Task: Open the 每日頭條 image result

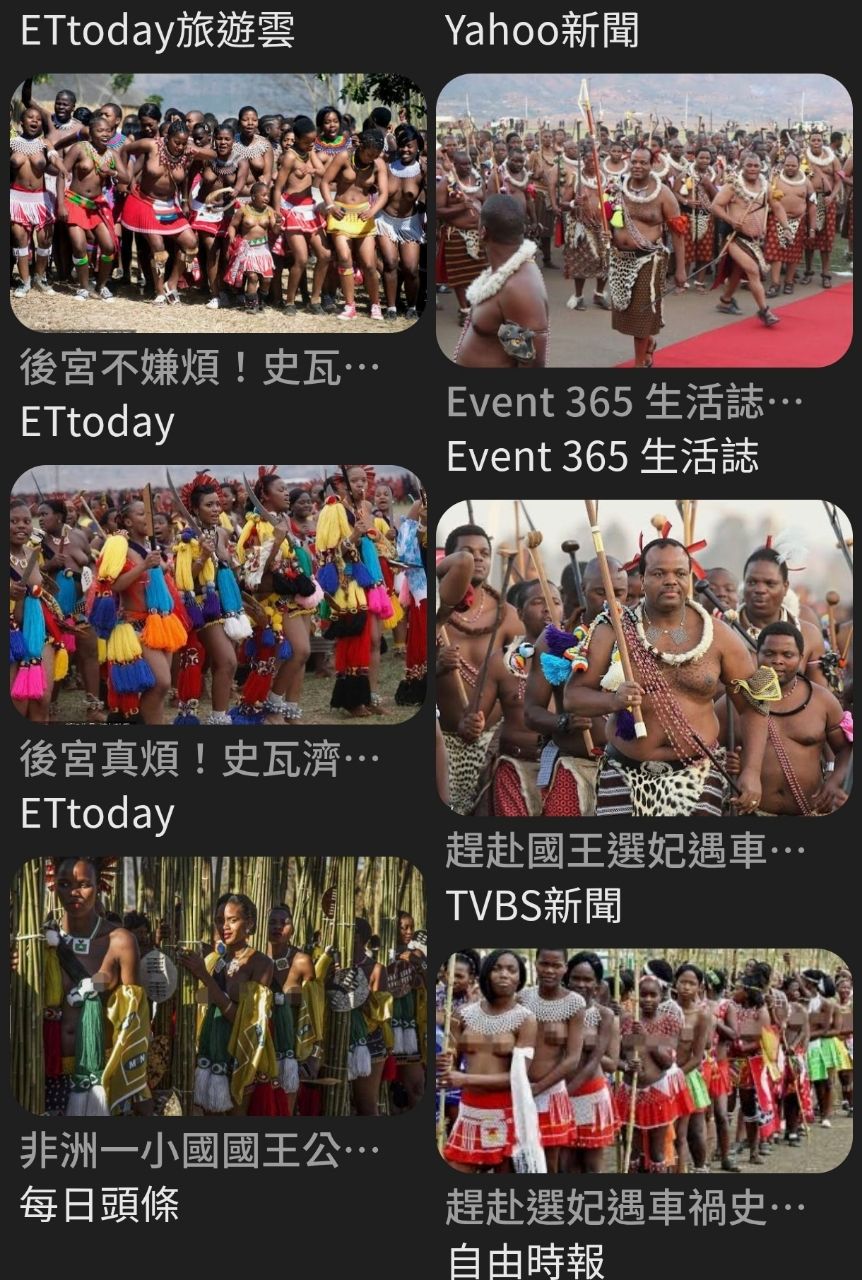Action: click(x=218, y=985)
